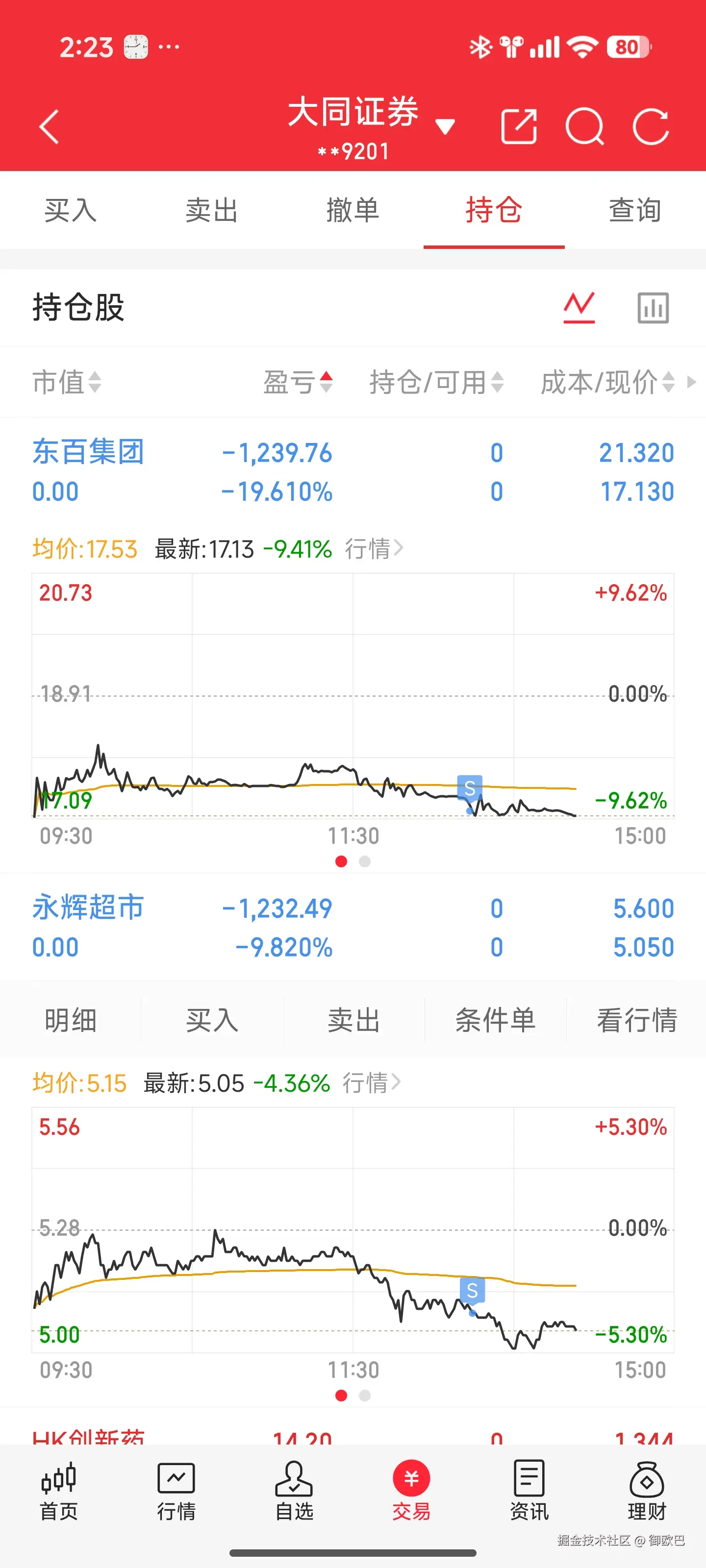Tap the search icon at top right

coord(586,126)
